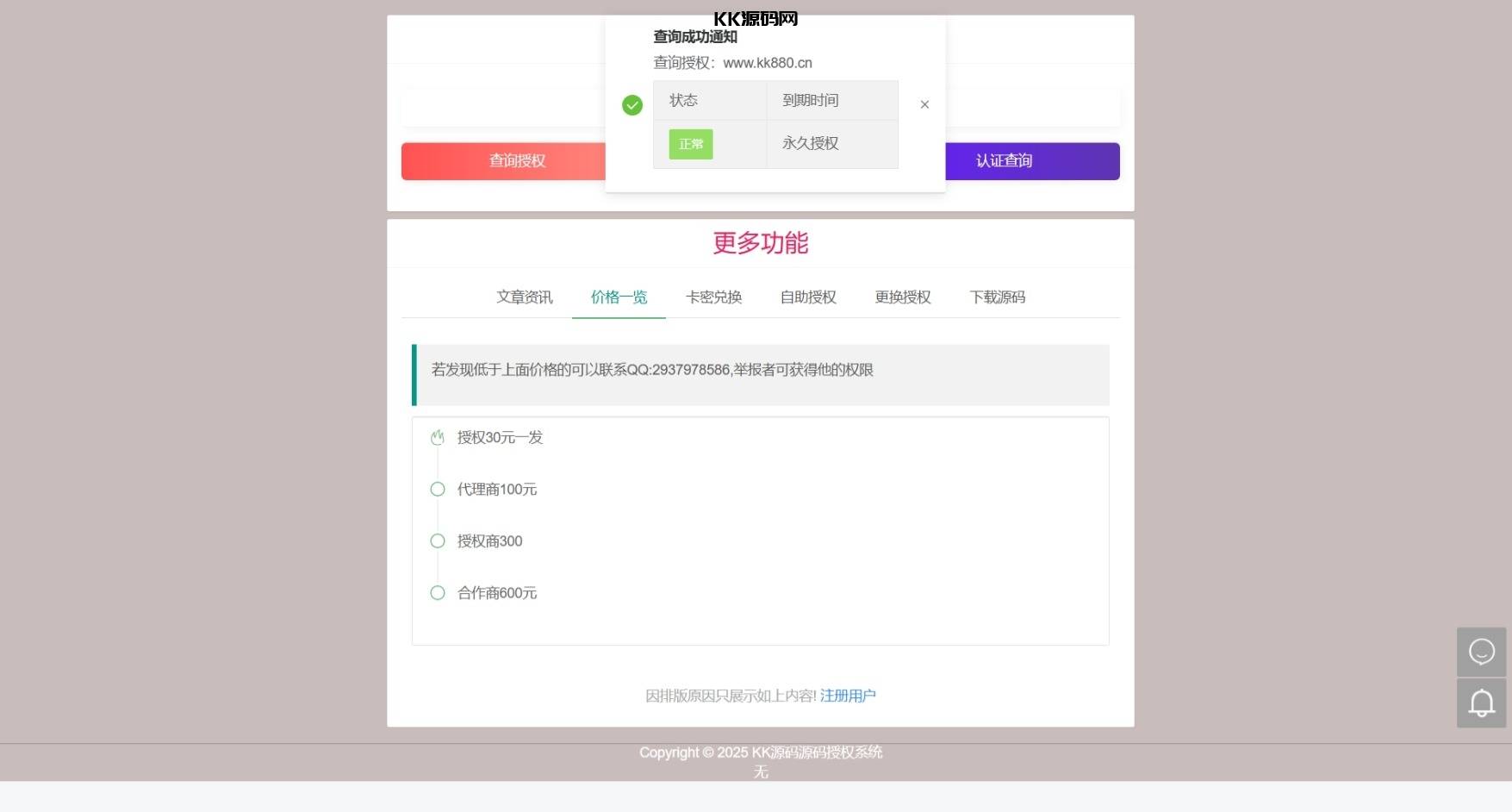Screen dimensions: 1512x812
Task: Go to the 更换授权 tab
Action: click(x=903, y=297)
